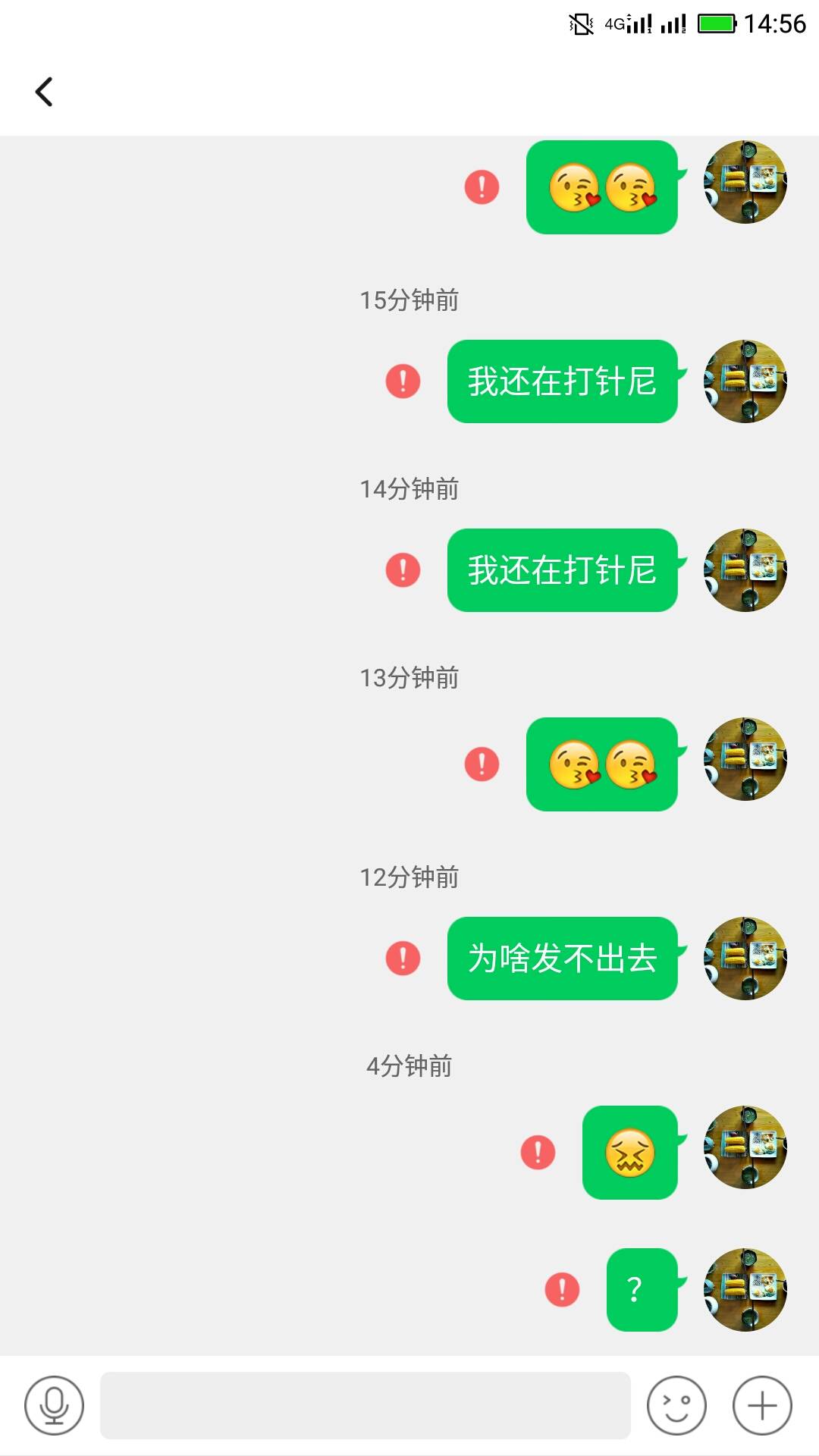Tap the microphone voice input icon
819x1456 pixels.
tap(54, 1405)
